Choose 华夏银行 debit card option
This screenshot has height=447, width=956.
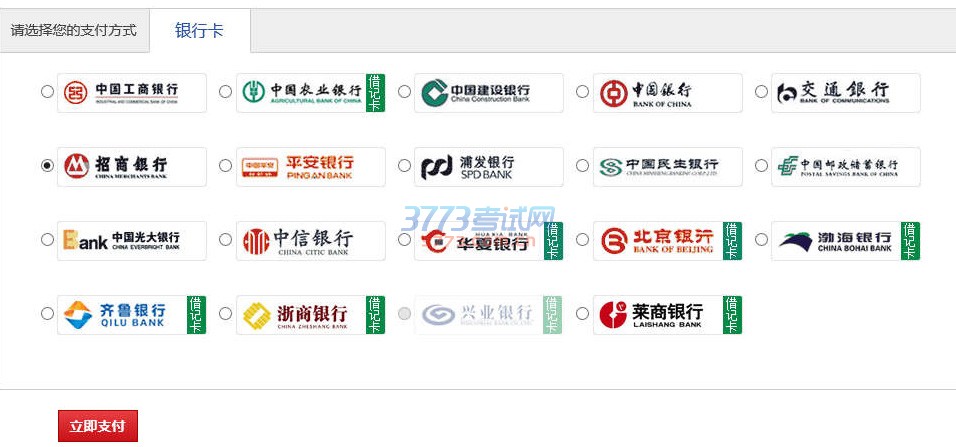coord(405,240)
